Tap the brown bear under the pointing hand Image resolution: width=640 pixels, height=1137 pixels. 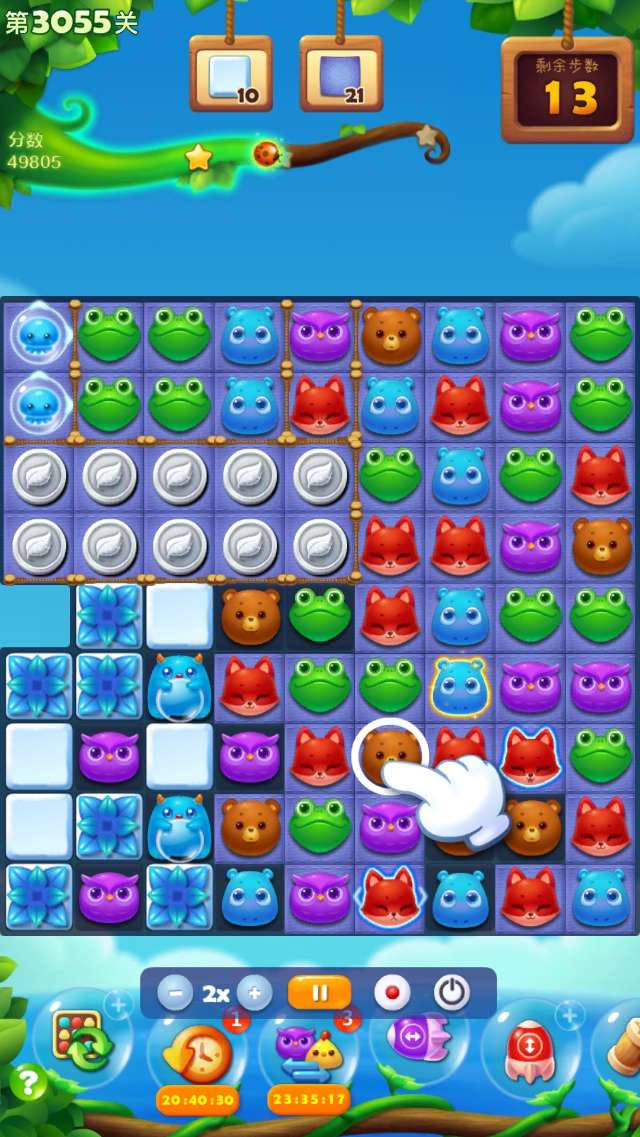(x=388, y=752)
